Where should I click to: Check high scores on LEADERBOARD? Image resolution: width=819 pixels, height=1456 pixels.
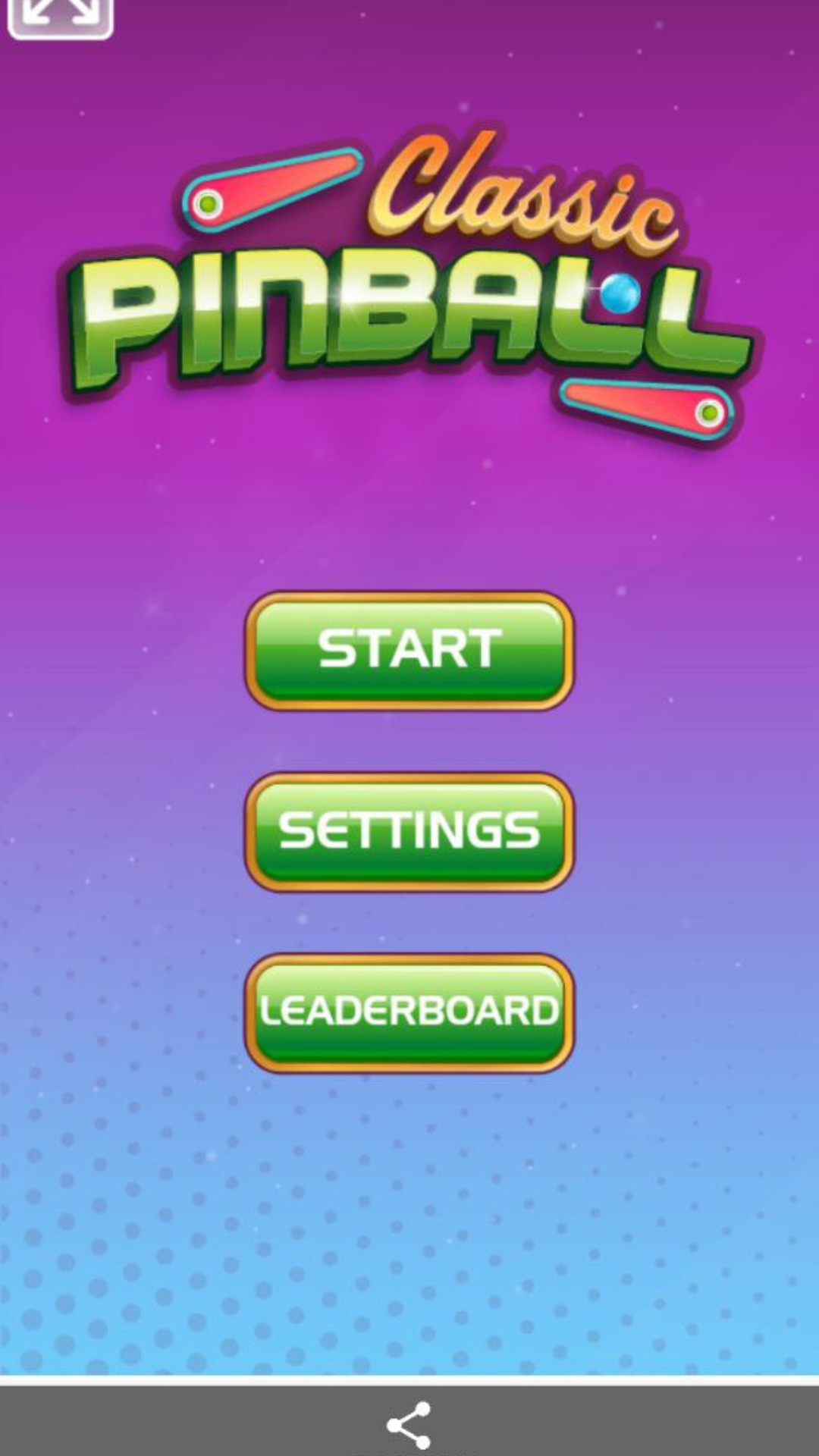coord(409,1012)
